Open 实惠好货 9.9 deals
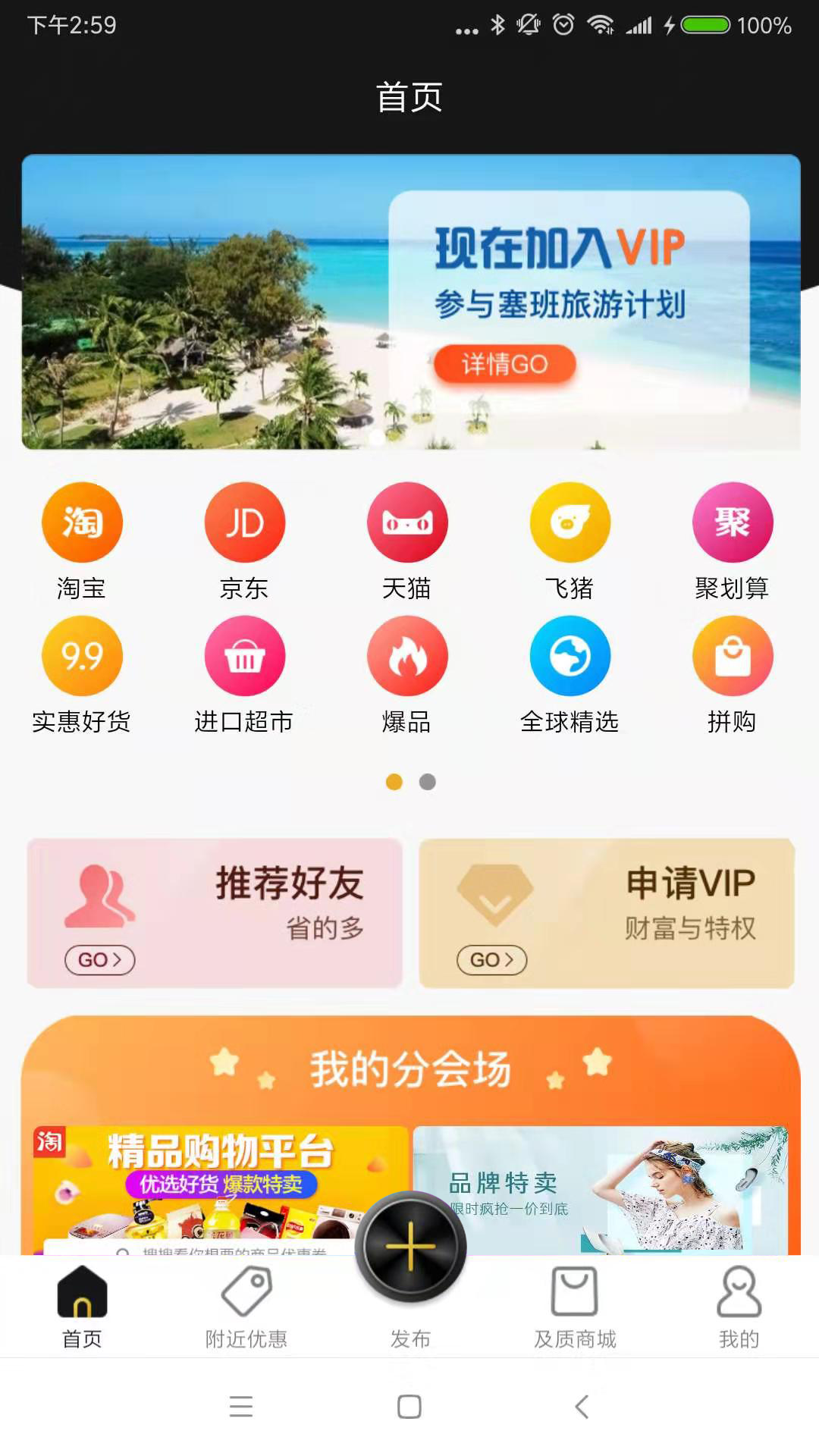 click(x=82, y=657)
